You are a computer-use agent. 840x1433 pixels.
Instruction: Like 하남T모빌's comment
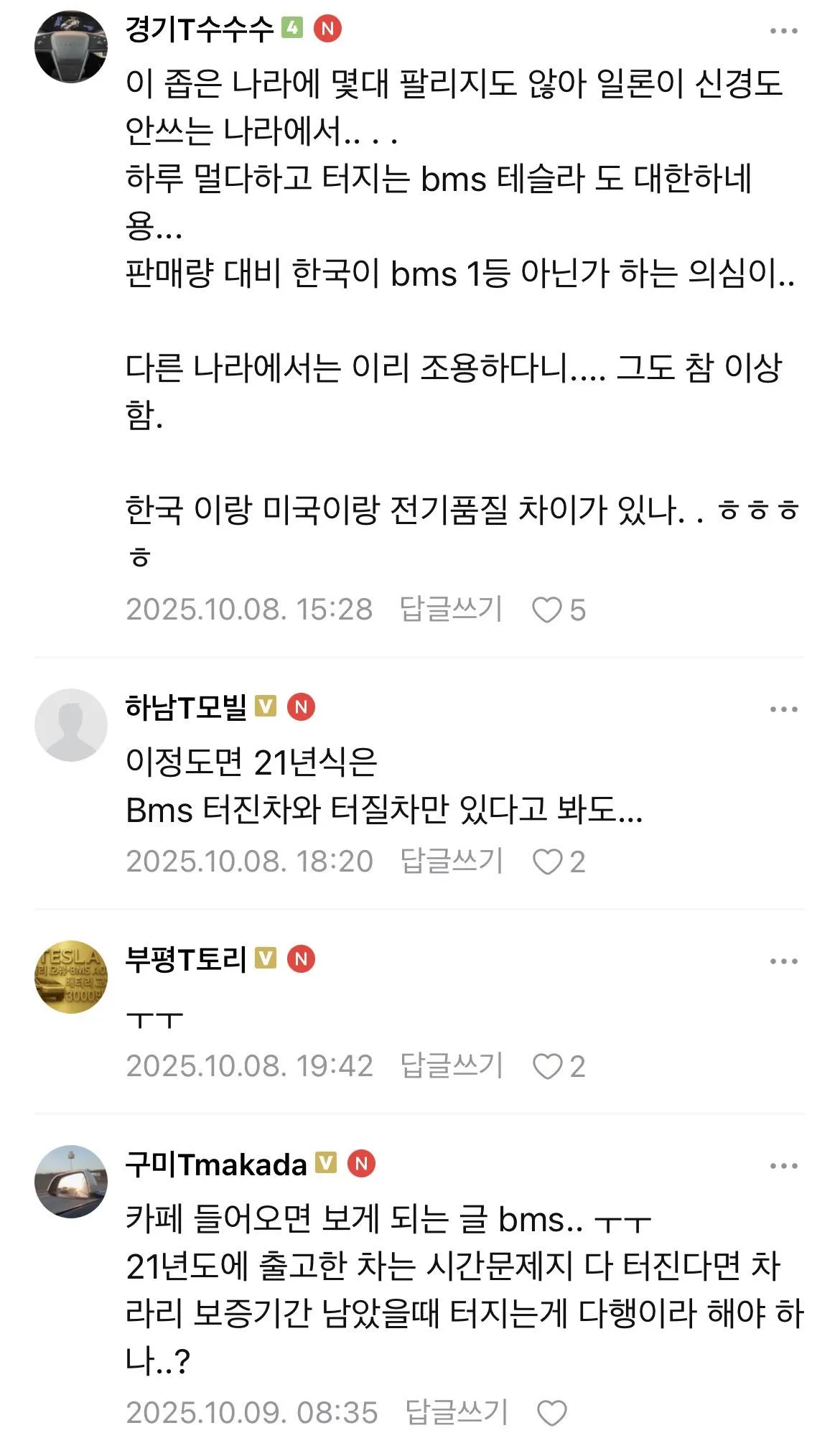pos(547,862)
